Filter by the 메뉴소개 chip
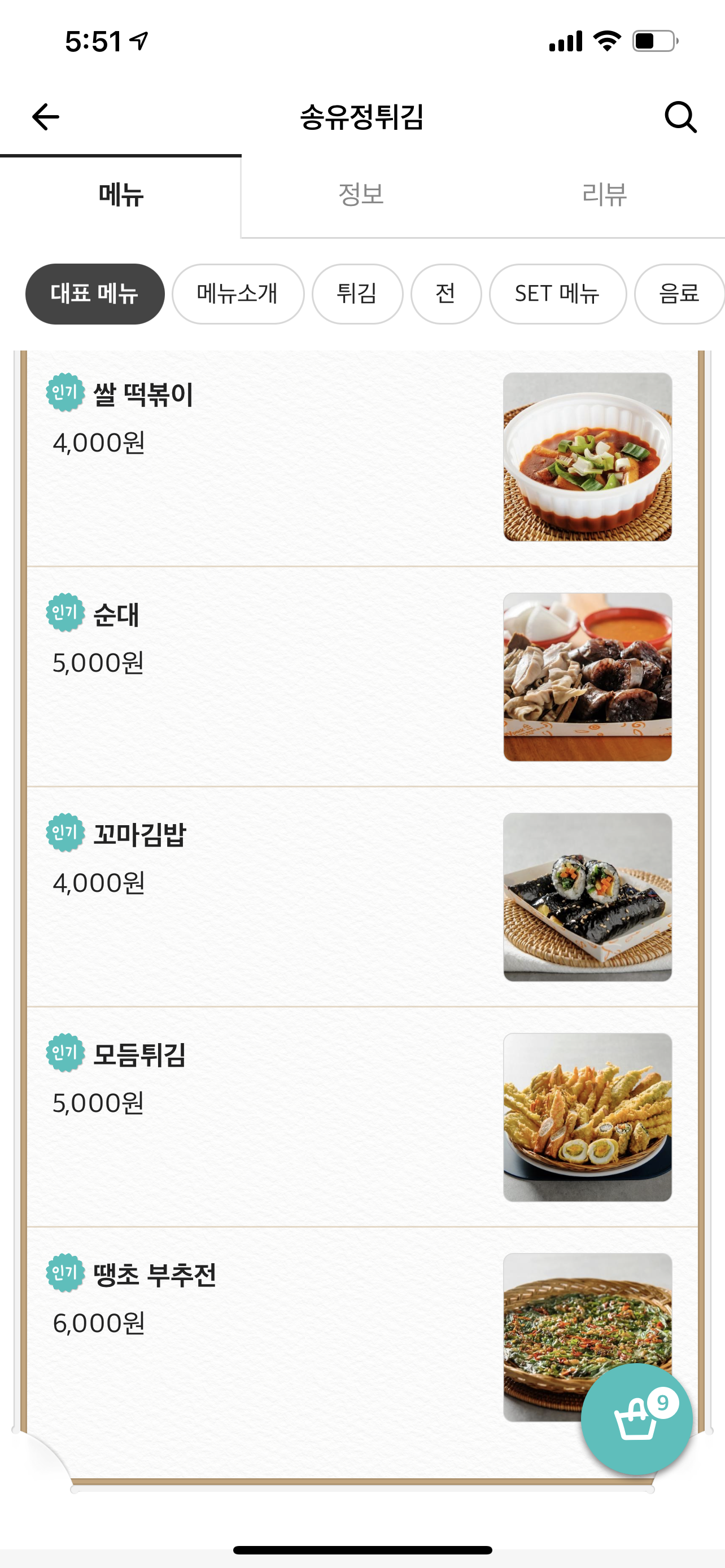Image resolution: width=725 pixels, height=1568 pixels. pyautogui.click(x=237, y=294)
